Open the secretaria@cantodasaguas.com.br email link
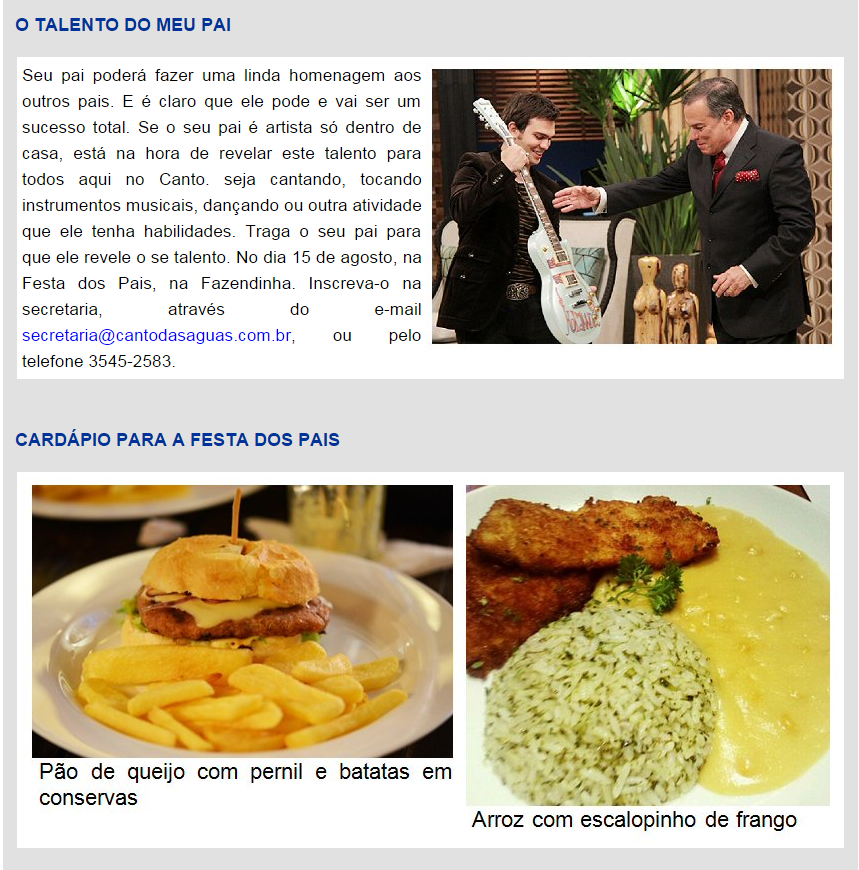Viewport: 859px width, 870px height. [155, 336]
